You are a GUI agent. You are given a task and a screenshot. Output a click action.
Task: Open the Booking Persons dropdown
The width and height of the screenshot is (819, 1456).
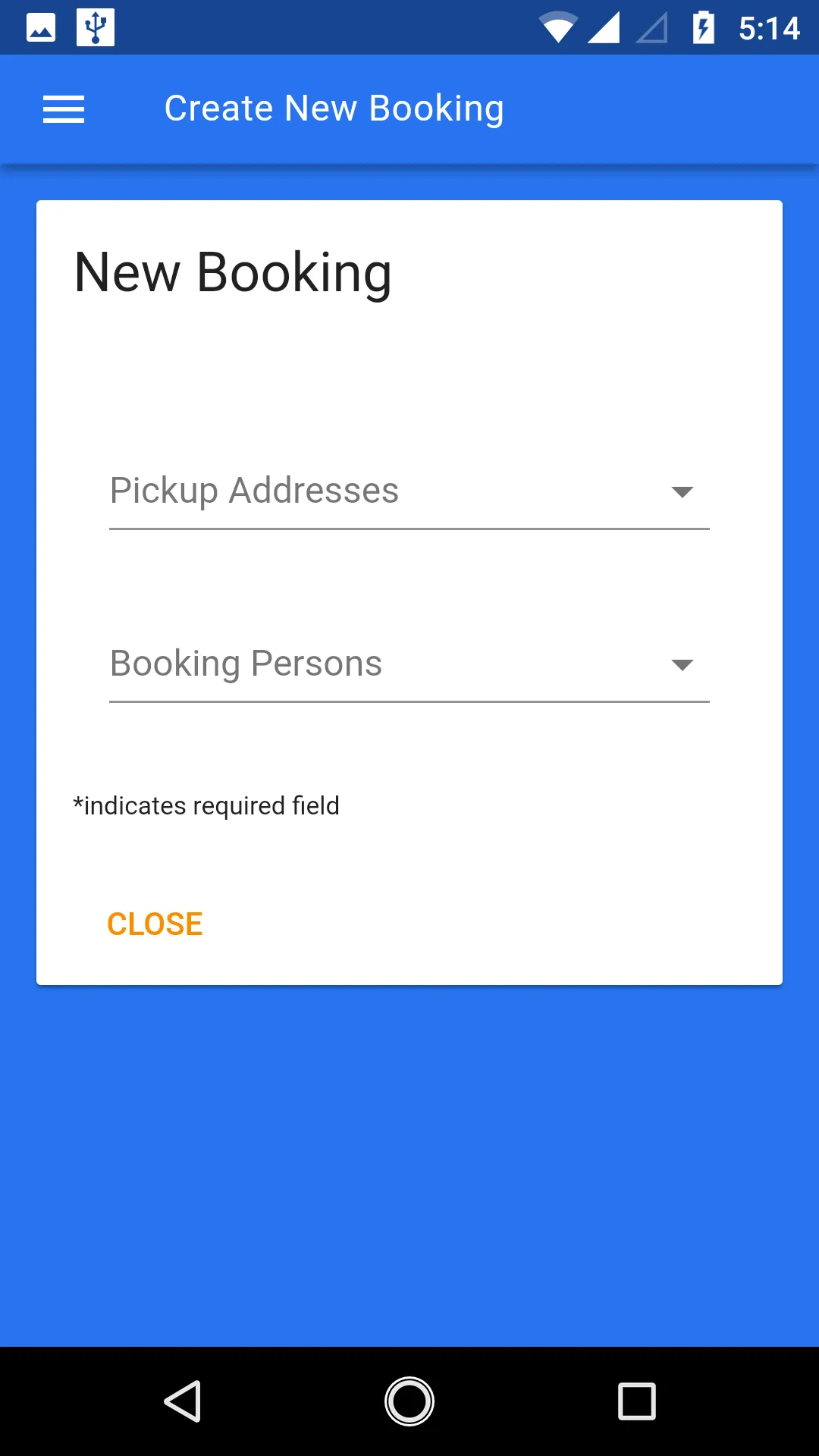tap(409, 664)
